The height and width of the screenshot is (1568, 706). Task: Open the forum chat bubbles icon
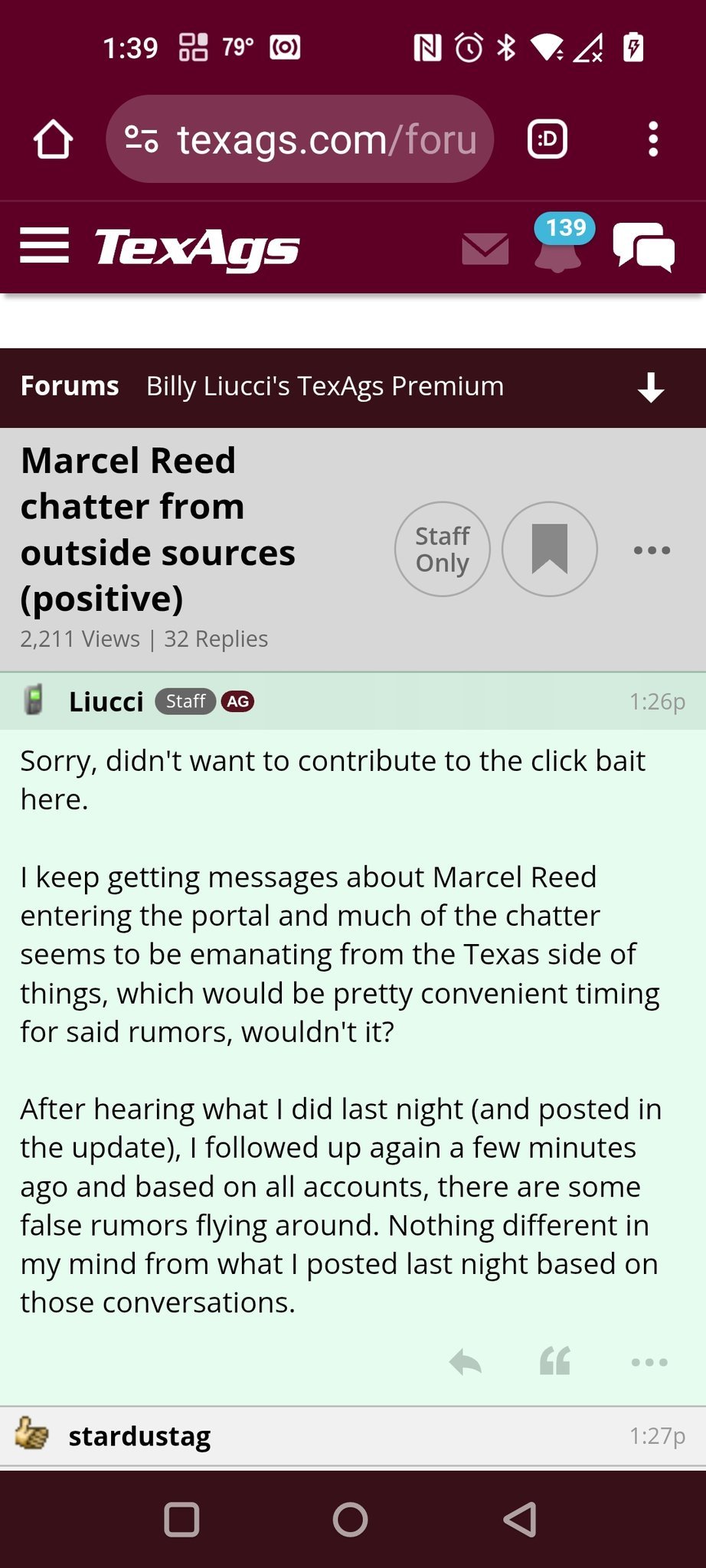point(644,247)
